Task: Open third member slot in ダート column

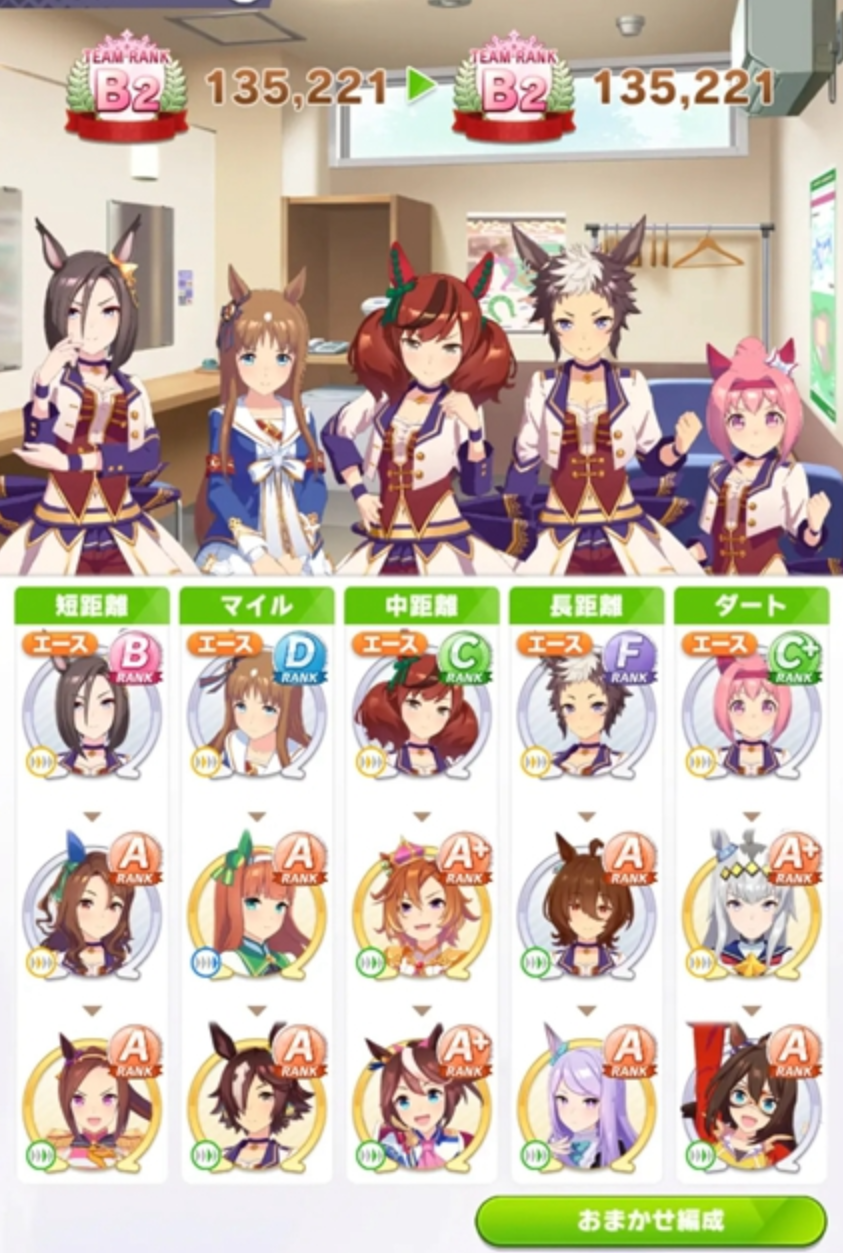Action: click(751, 1102)
